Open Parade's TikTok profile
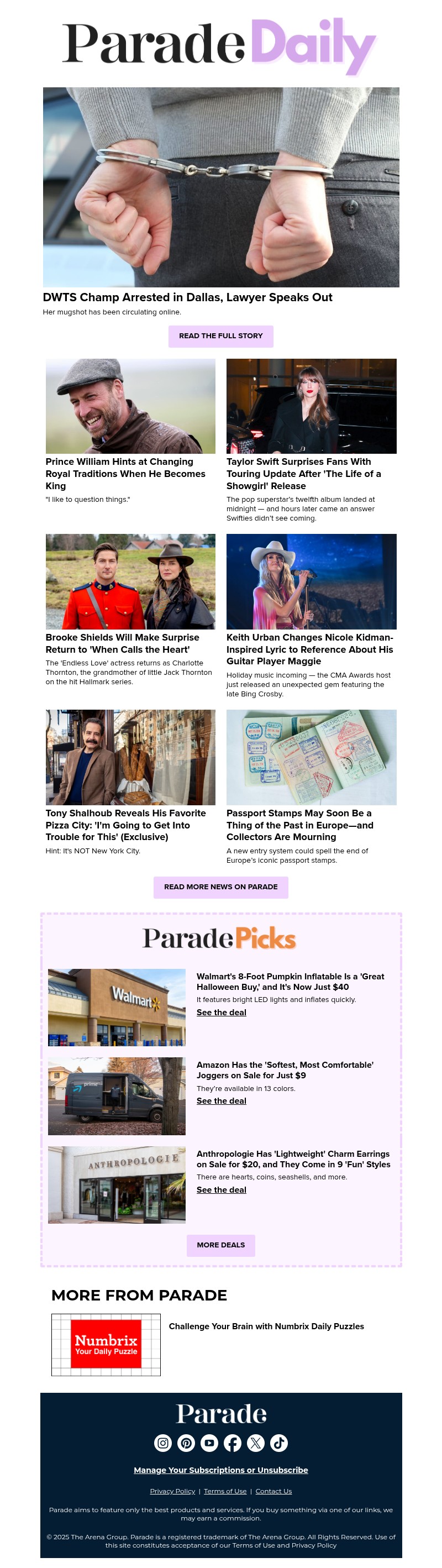Screen dimensions: 442x1568 [279, 1443]
